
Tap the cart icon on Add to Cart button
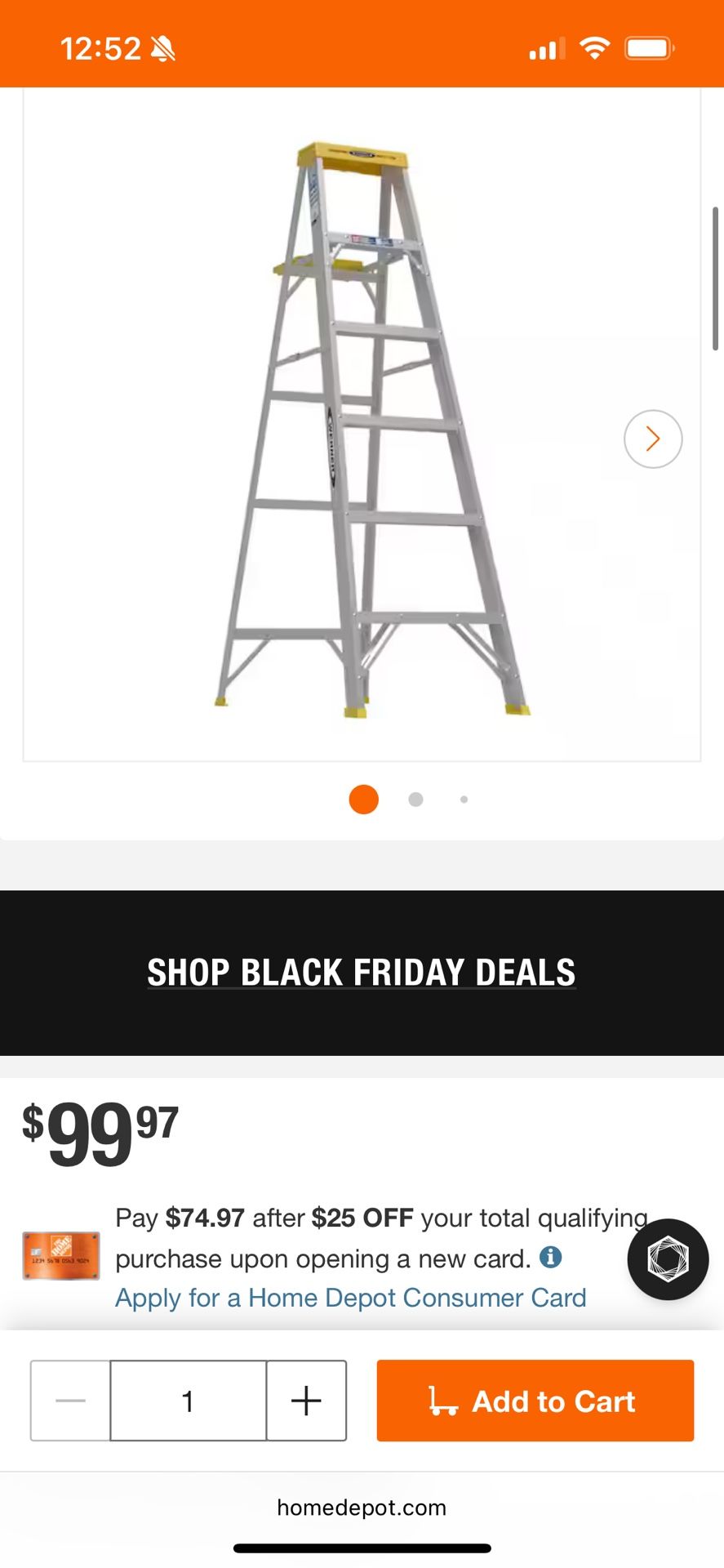pos(443,1401)
